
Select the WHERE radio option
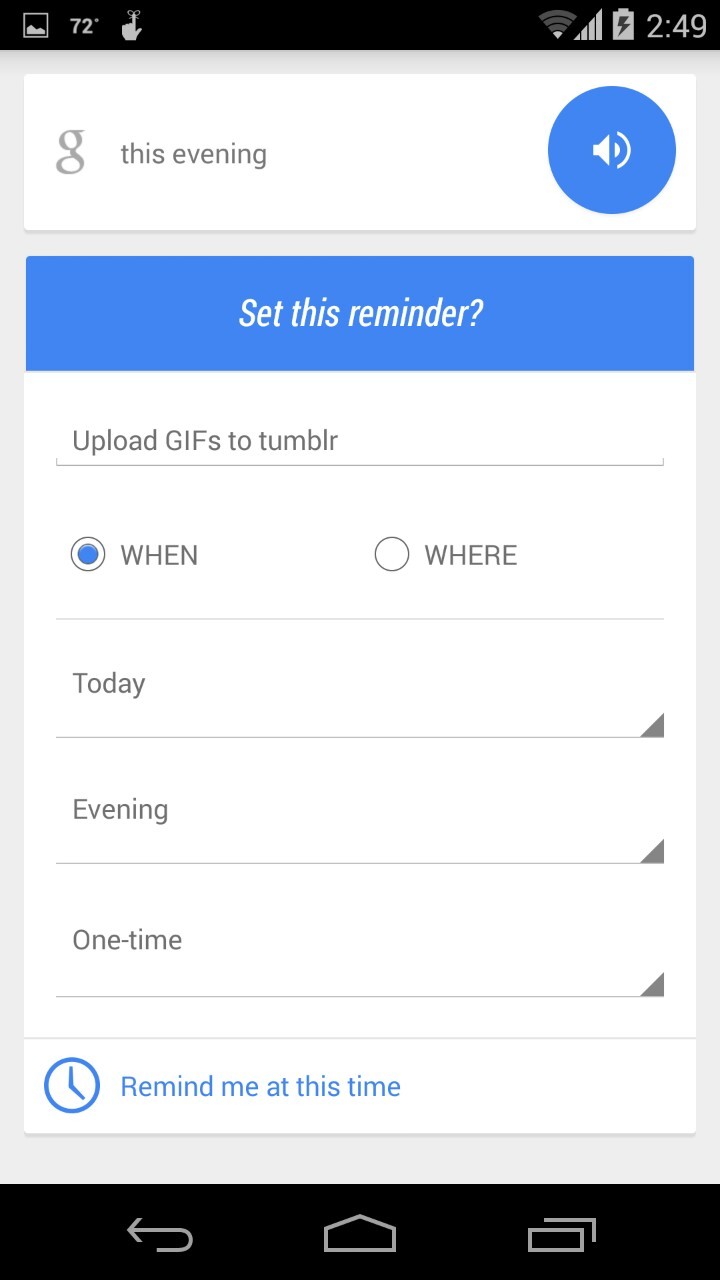(x=392, y=555)
